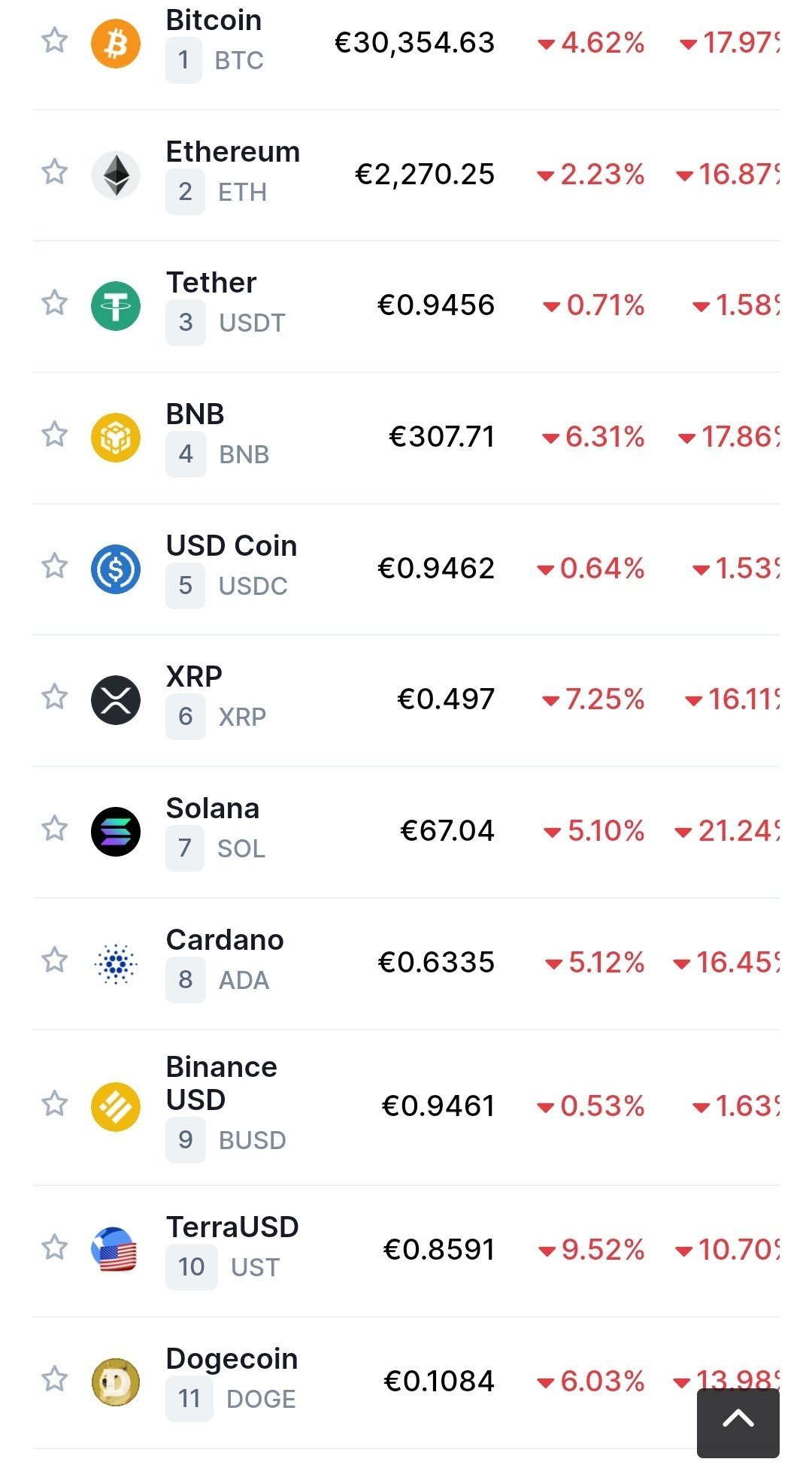View Solana coin details

(x=406, y=832)
